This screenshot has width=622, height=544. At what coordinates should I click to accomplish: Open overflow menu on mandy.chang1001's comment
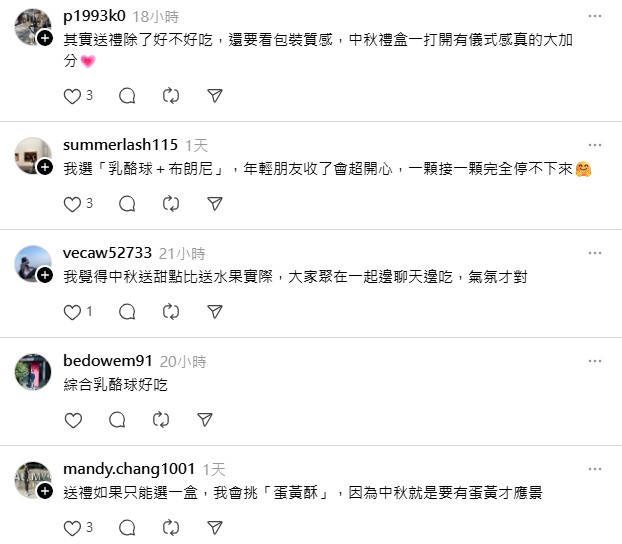595,468
